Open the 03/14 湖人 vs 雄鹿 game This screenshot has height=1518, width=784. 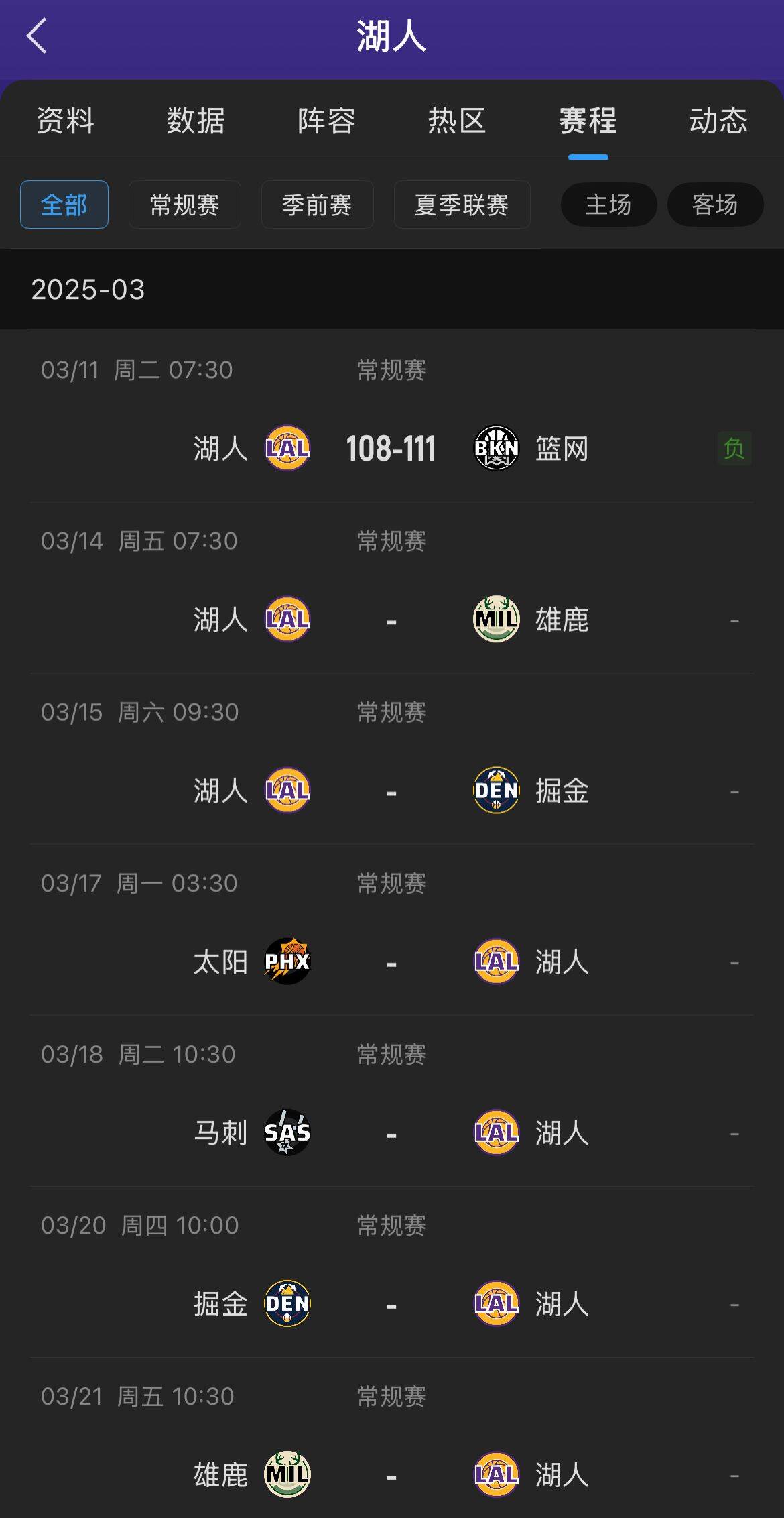coord(391,620)
